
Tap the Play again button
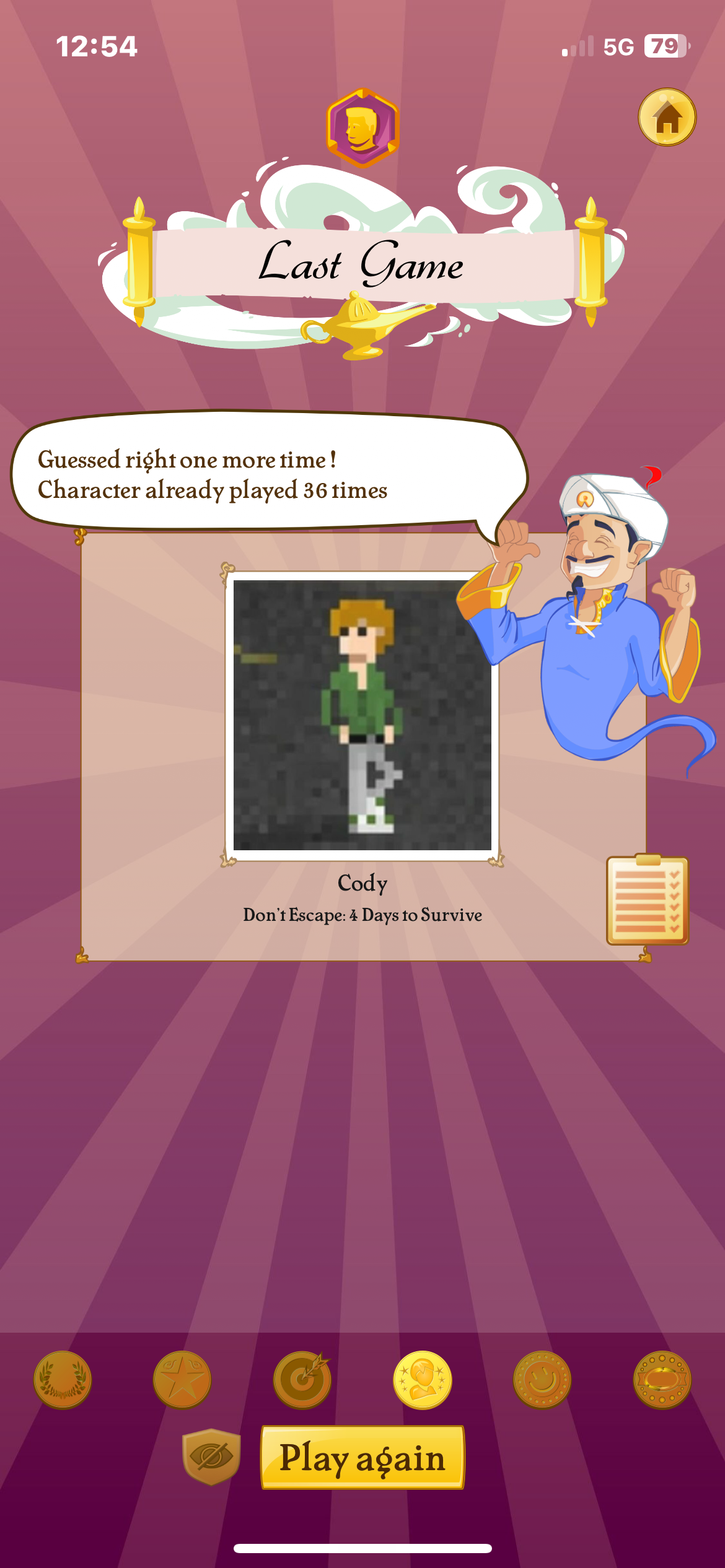pos(362,1457)
